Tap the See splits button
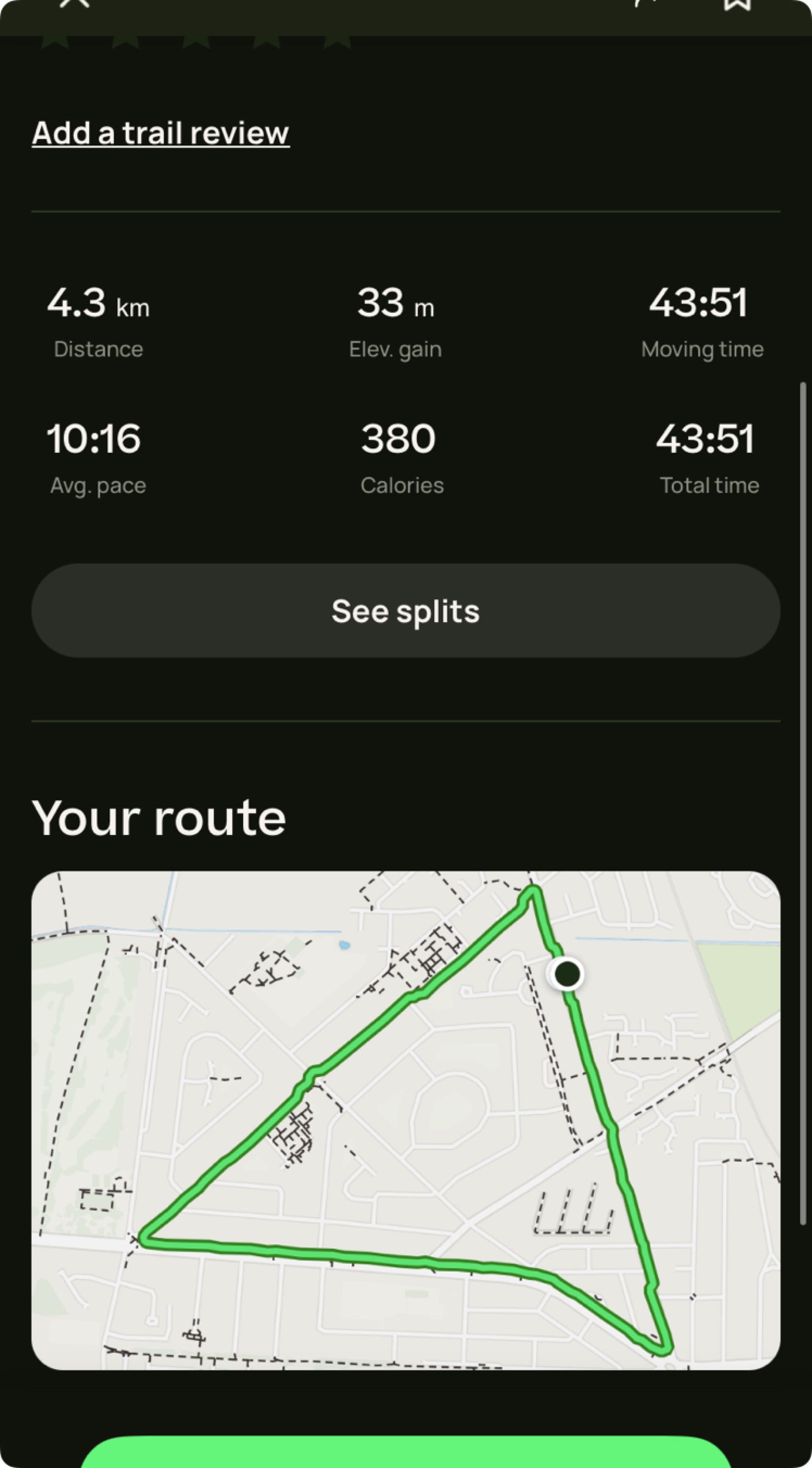The height and width of the screenshot is (1468, 812). pyautogui.click(x=405, y=611)
